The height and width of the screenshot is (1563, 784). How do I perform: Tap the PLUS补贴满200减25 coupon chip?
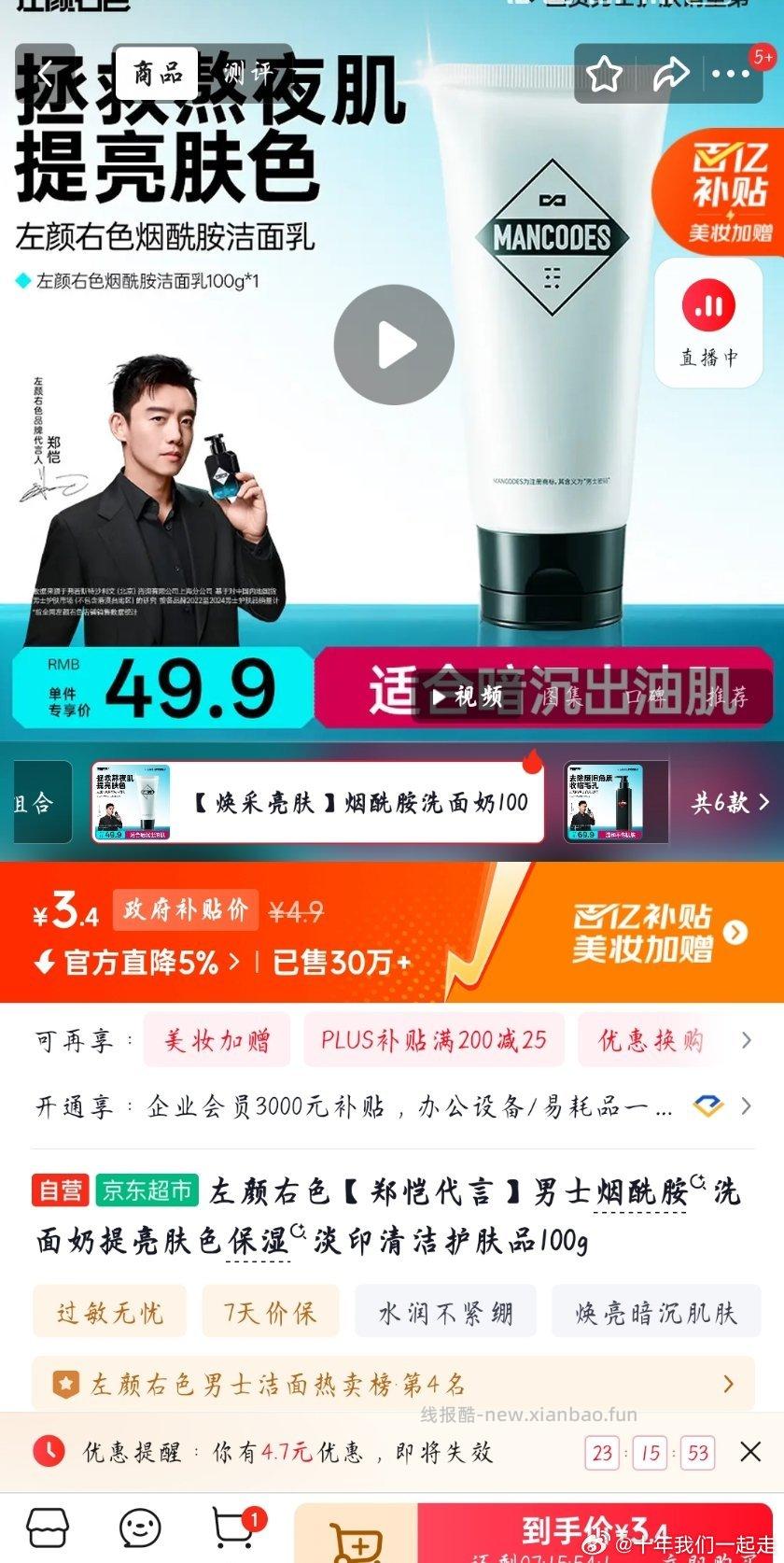[x=433, y=1040]
